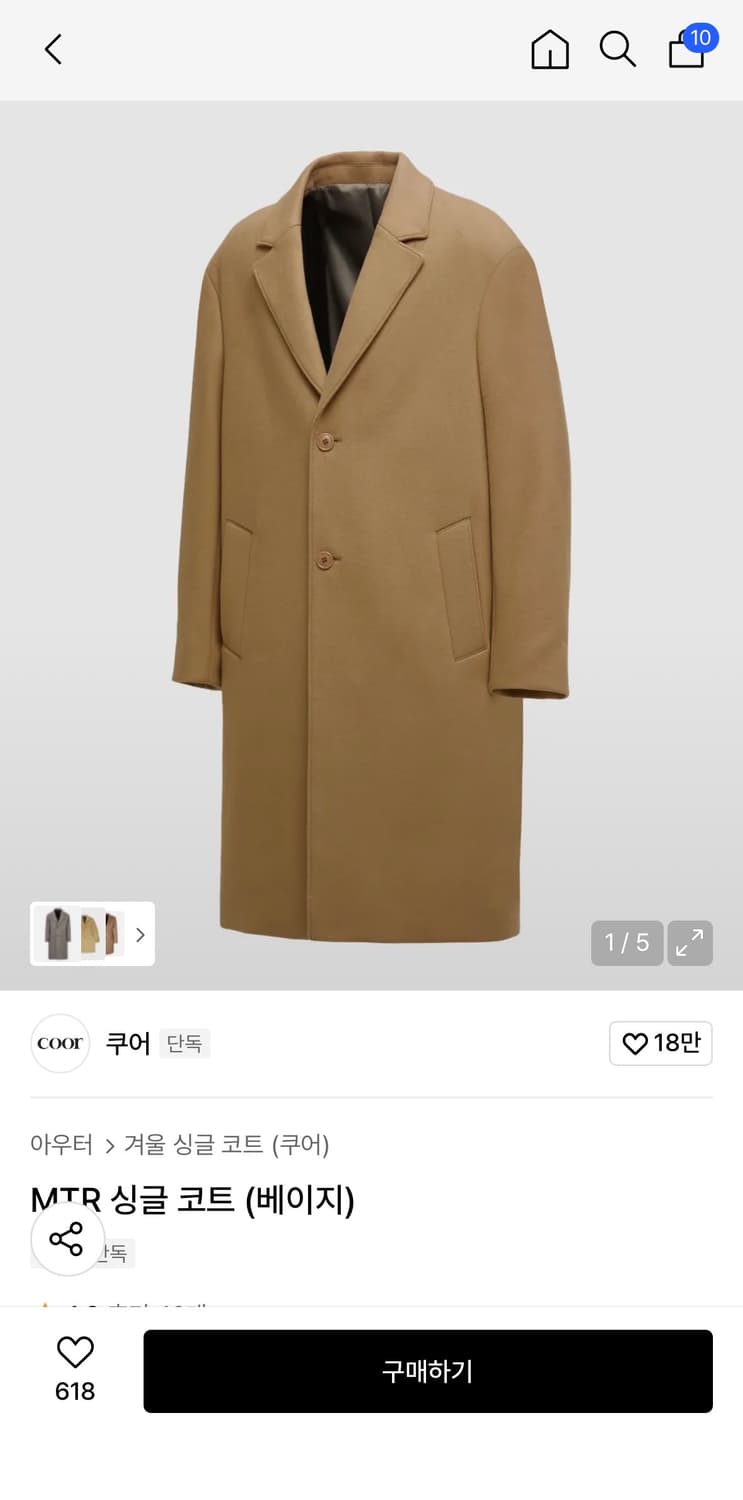Open search using the magnifier icon

tap(617, 49)
